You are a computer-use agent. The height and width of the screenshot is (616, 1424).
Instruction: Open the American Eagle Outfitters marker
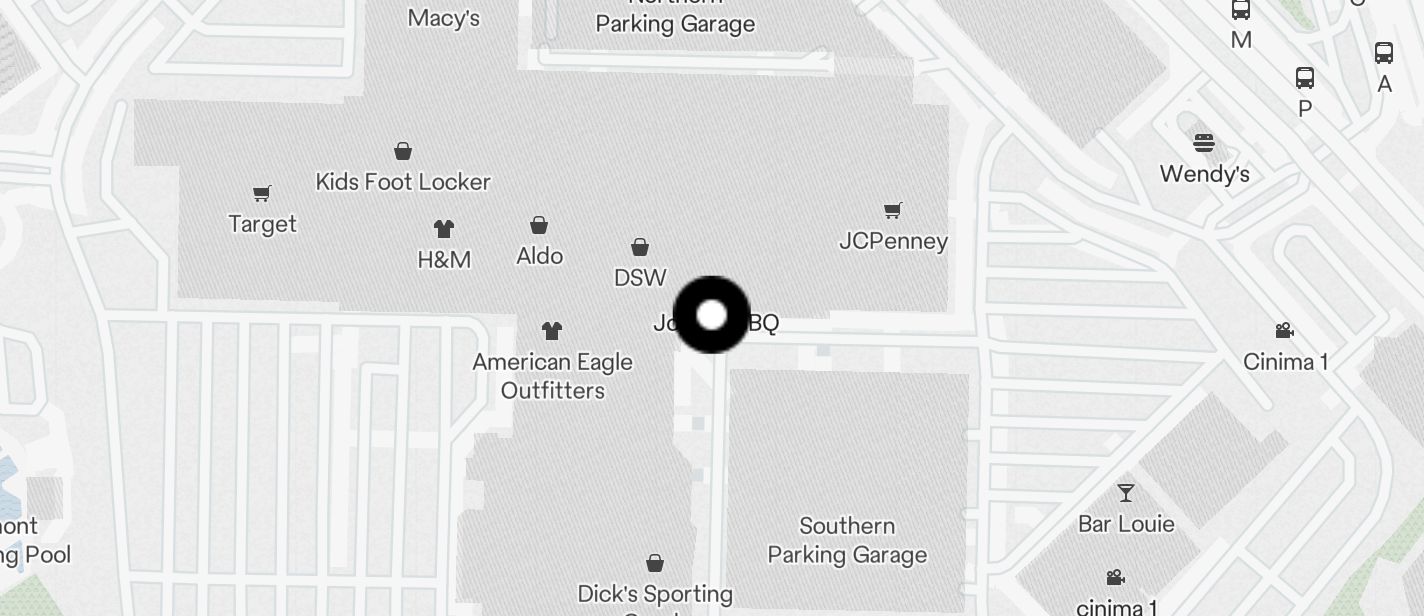pos(552,331)
